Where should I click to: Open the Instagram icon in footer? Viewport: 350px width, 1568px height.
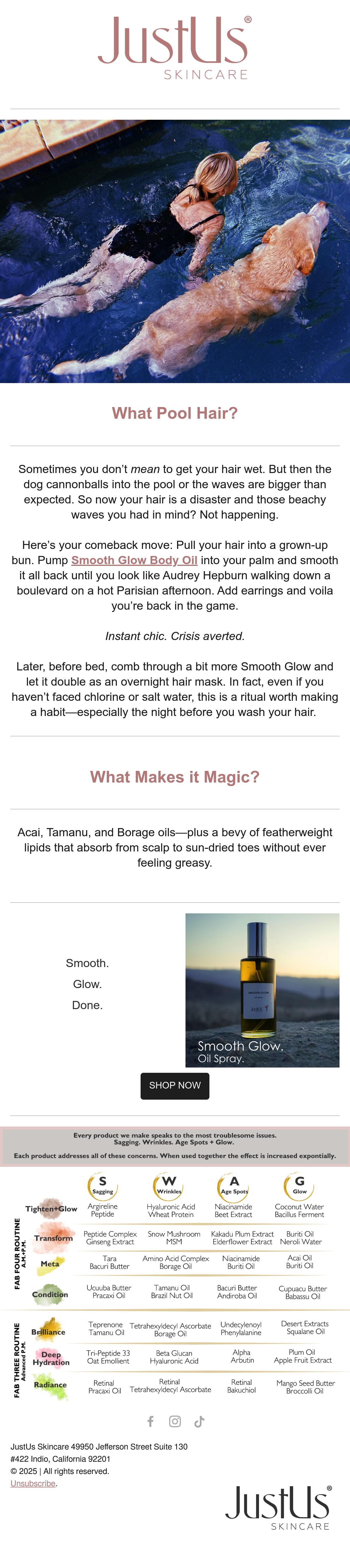click(x=175, y=1421)
